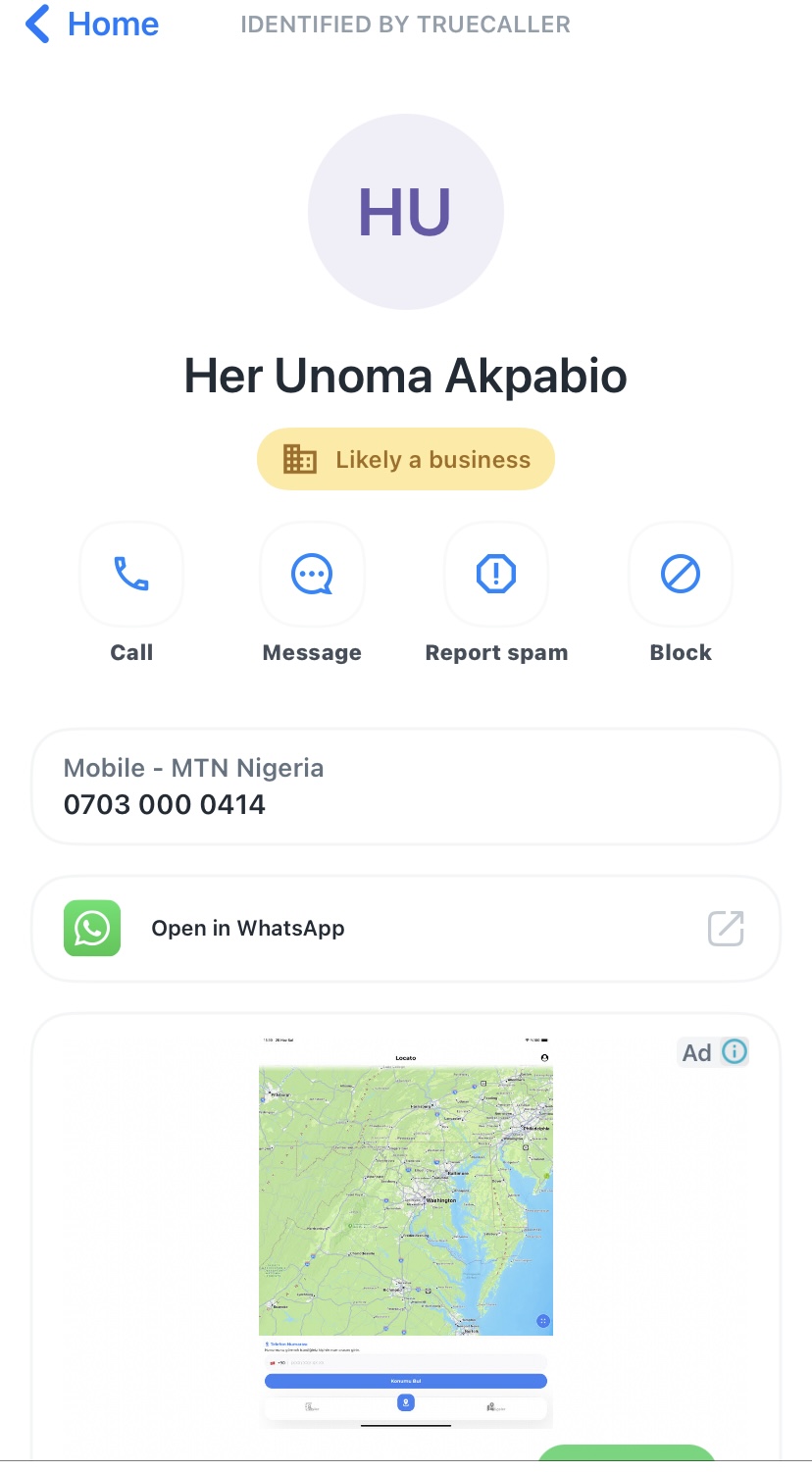
Task: Open the Ad info icon
Action: 735,1052
